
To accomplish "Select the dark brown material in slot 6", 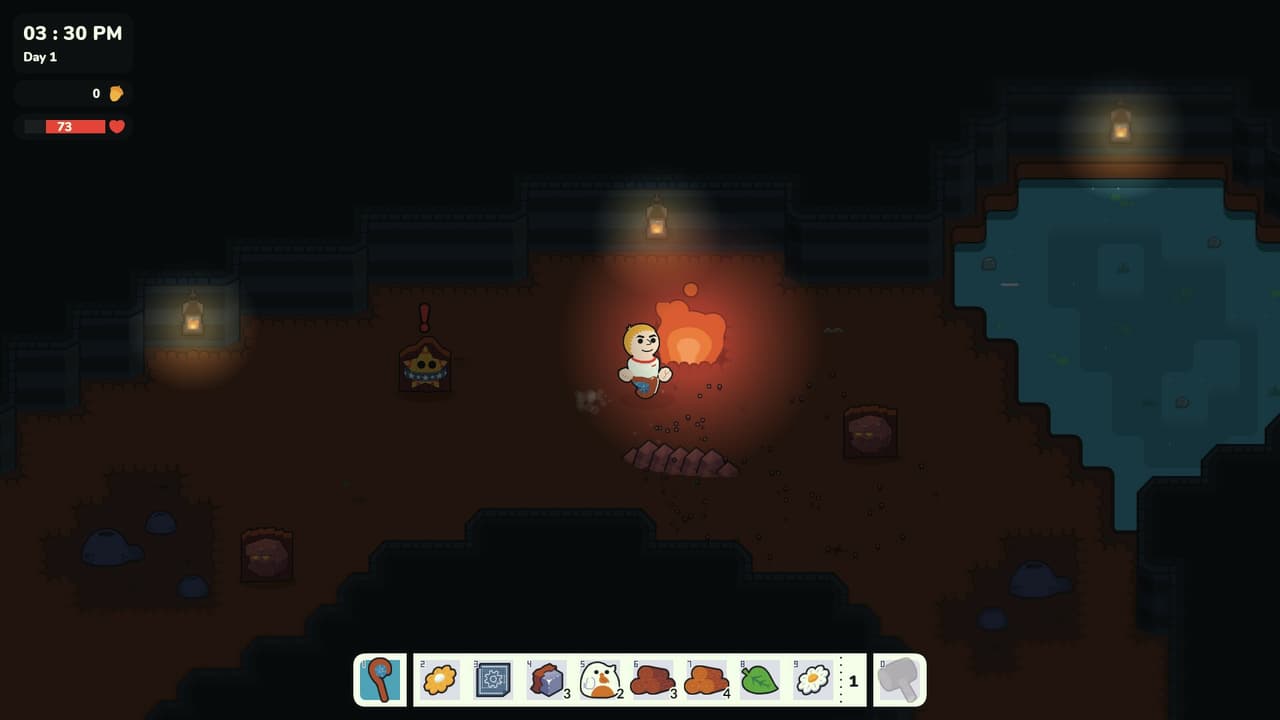I will [x=653, y=680].
